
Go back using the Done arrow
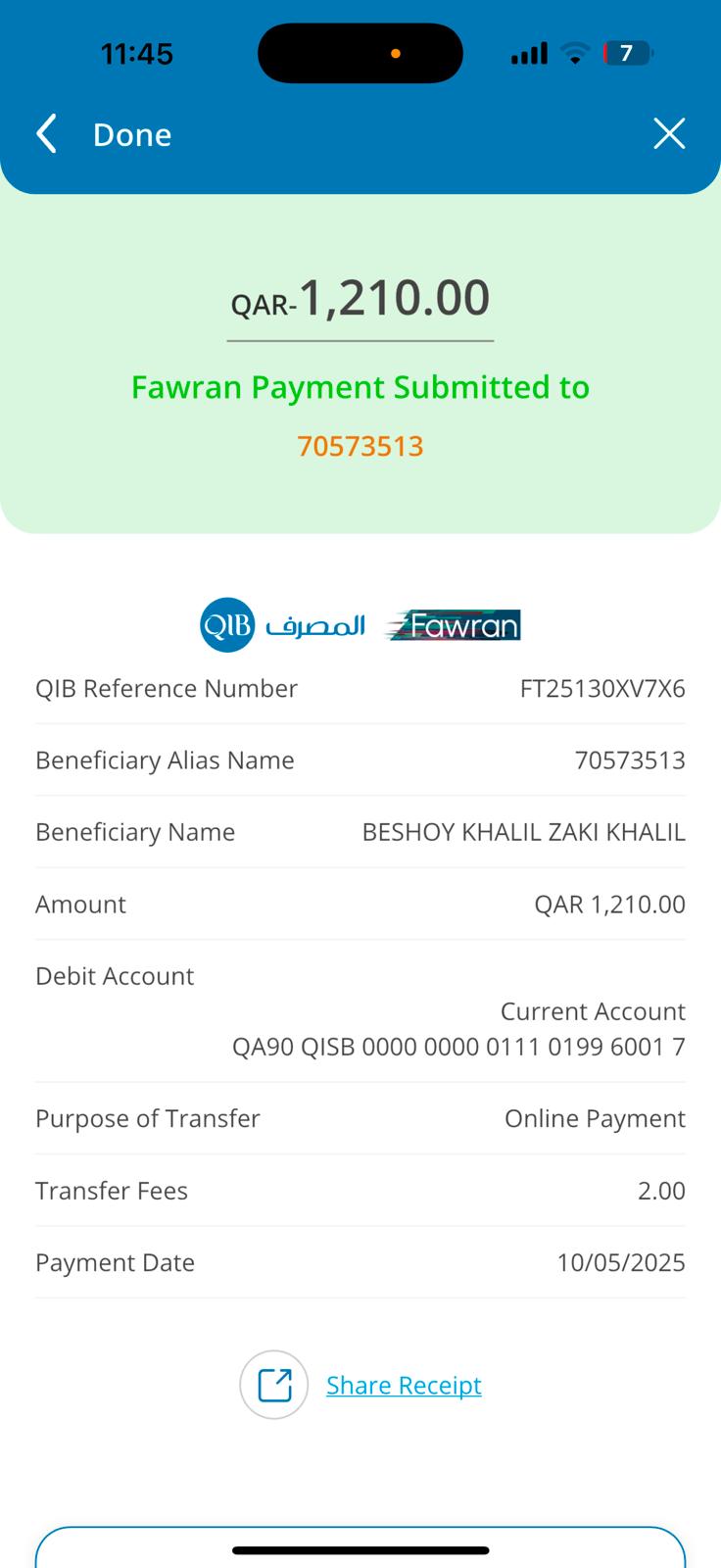click(46, 134)
